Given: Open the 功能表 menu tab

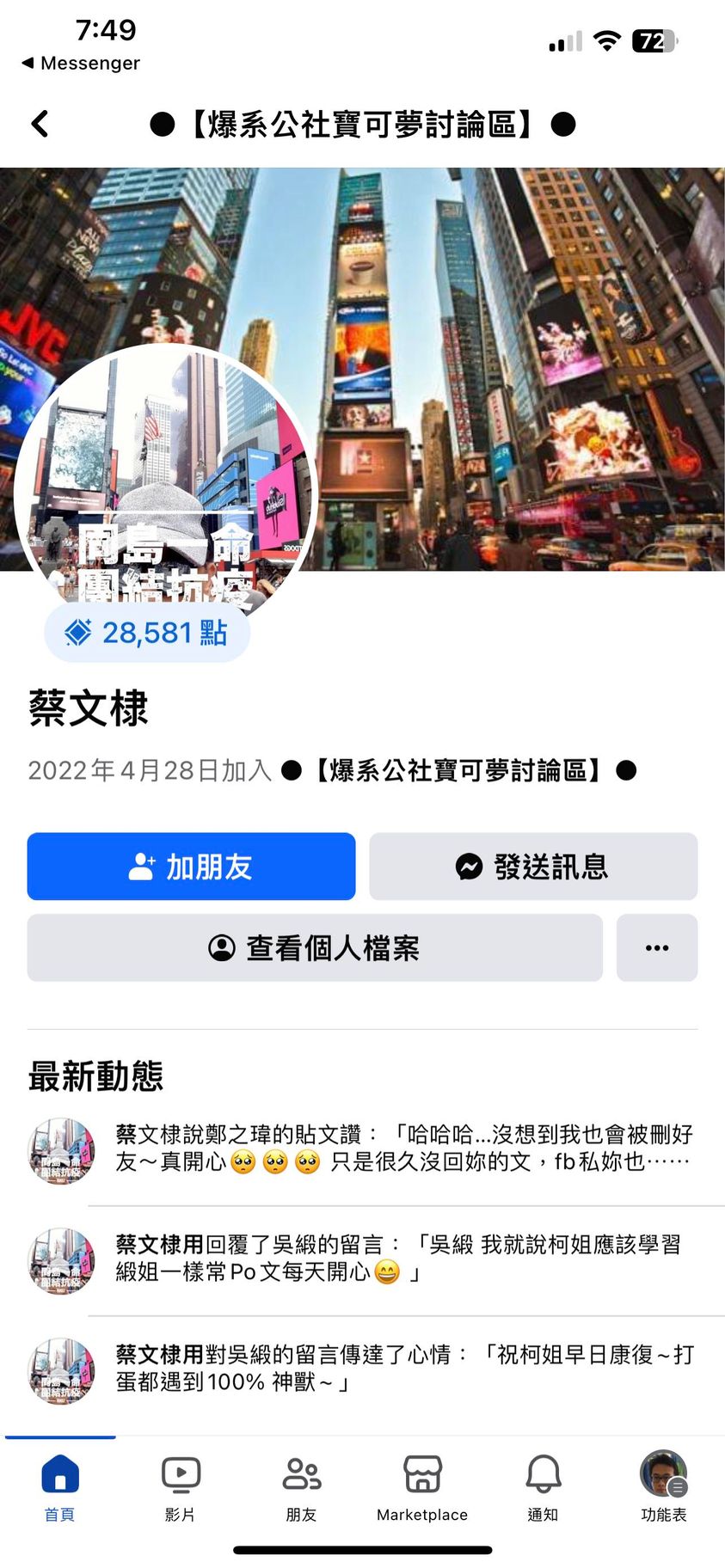Looking at the screenshot, I should click(x=663, y=1487).
